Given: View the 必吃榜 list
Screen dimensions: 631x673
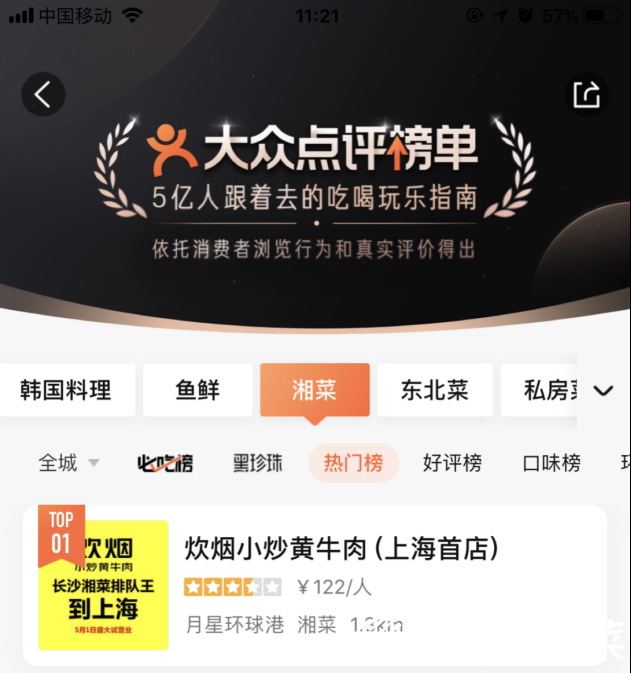Looking at the screenshot, I should tap(165, 463).
